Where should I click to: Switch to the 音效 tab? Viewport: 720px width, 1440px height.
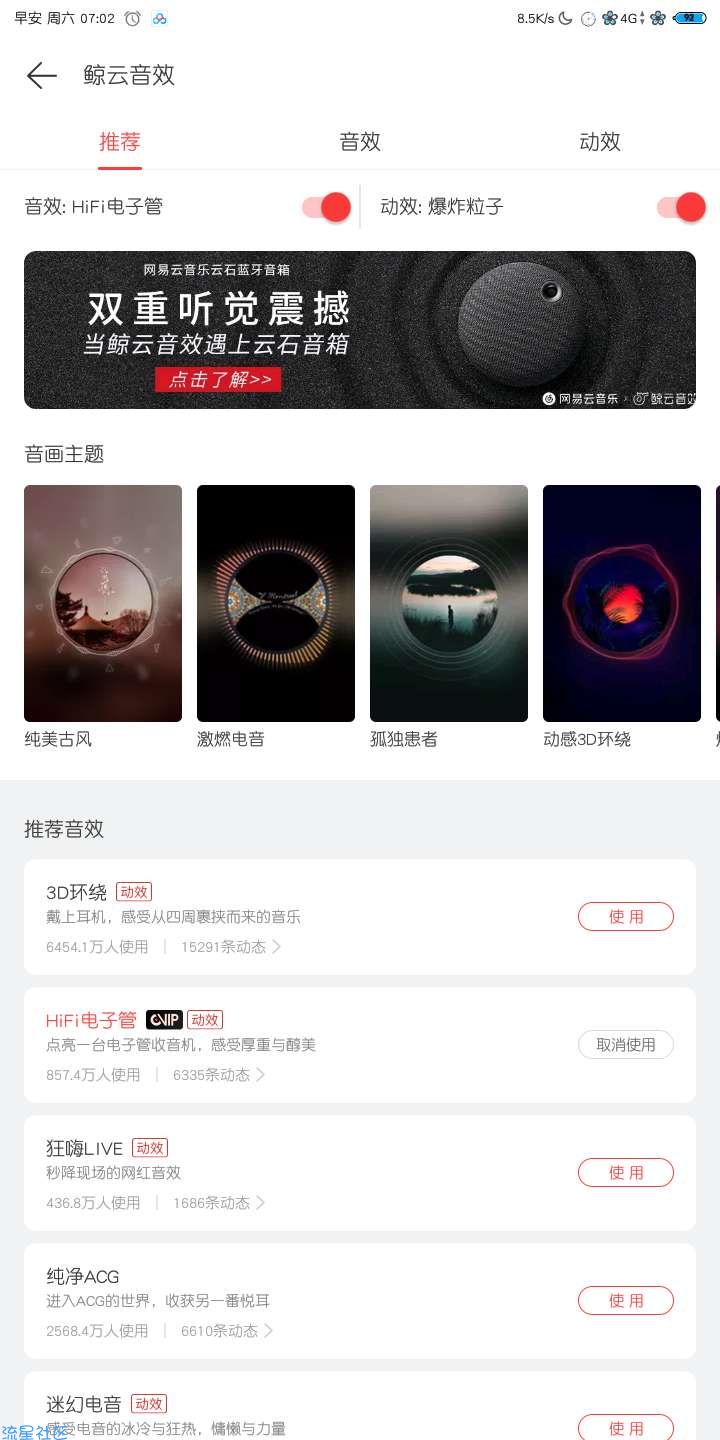360,142
